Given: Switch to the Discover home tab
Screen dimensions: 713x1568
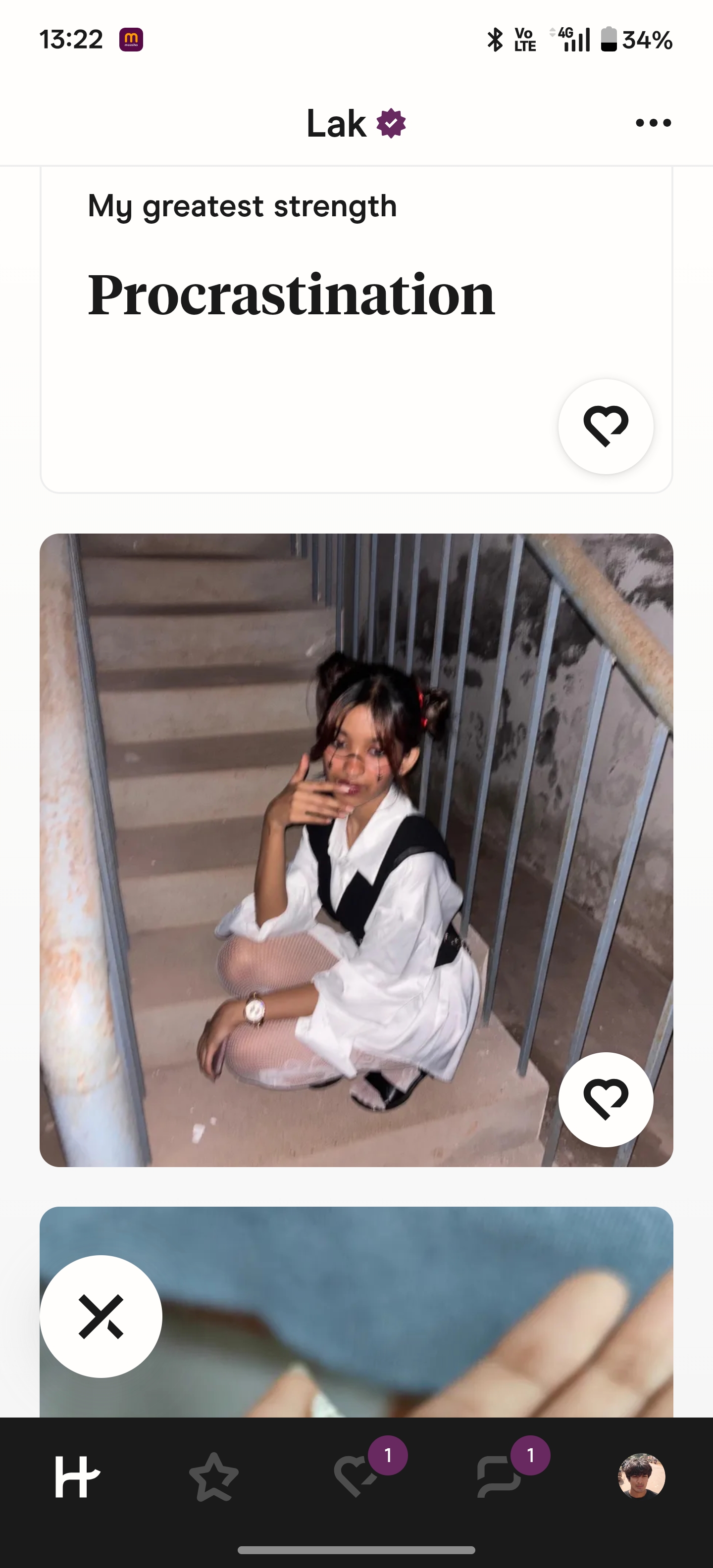Looking at the screenshot, I should pos(76,1477).
